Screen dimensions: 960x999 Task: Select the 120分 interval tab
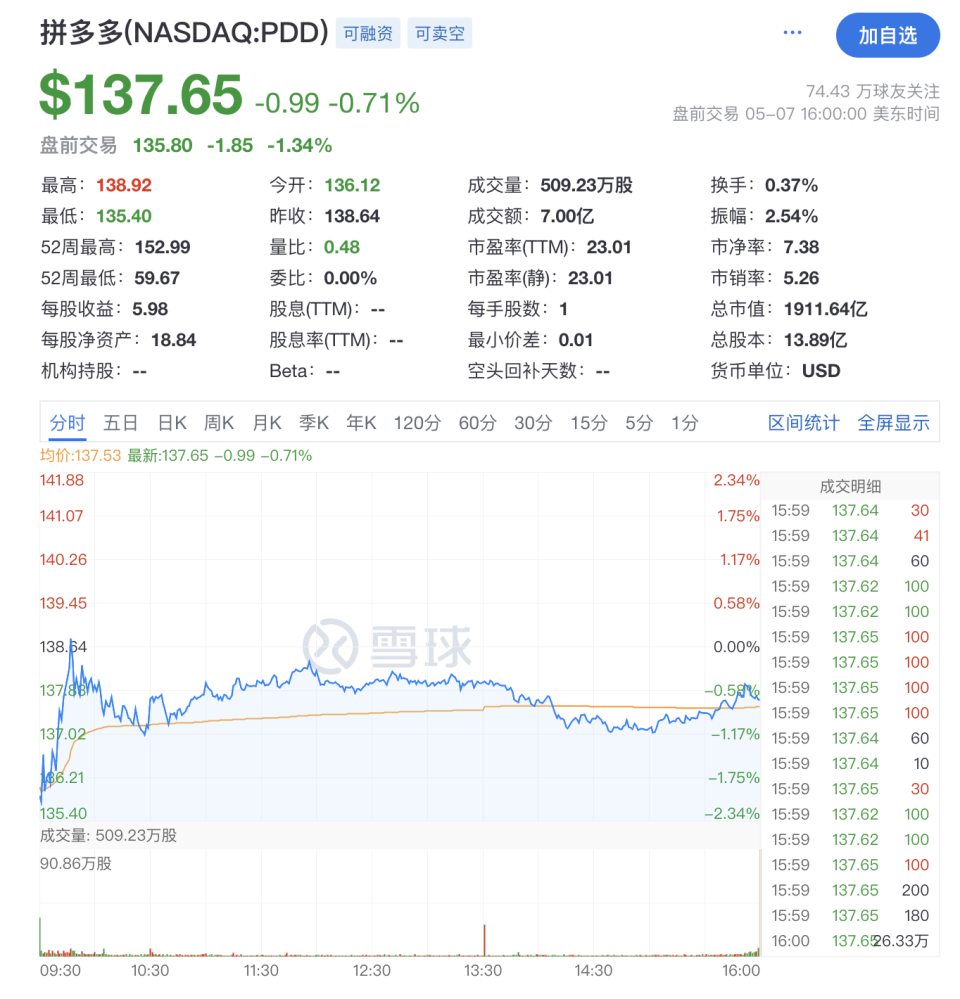(417, 422)
